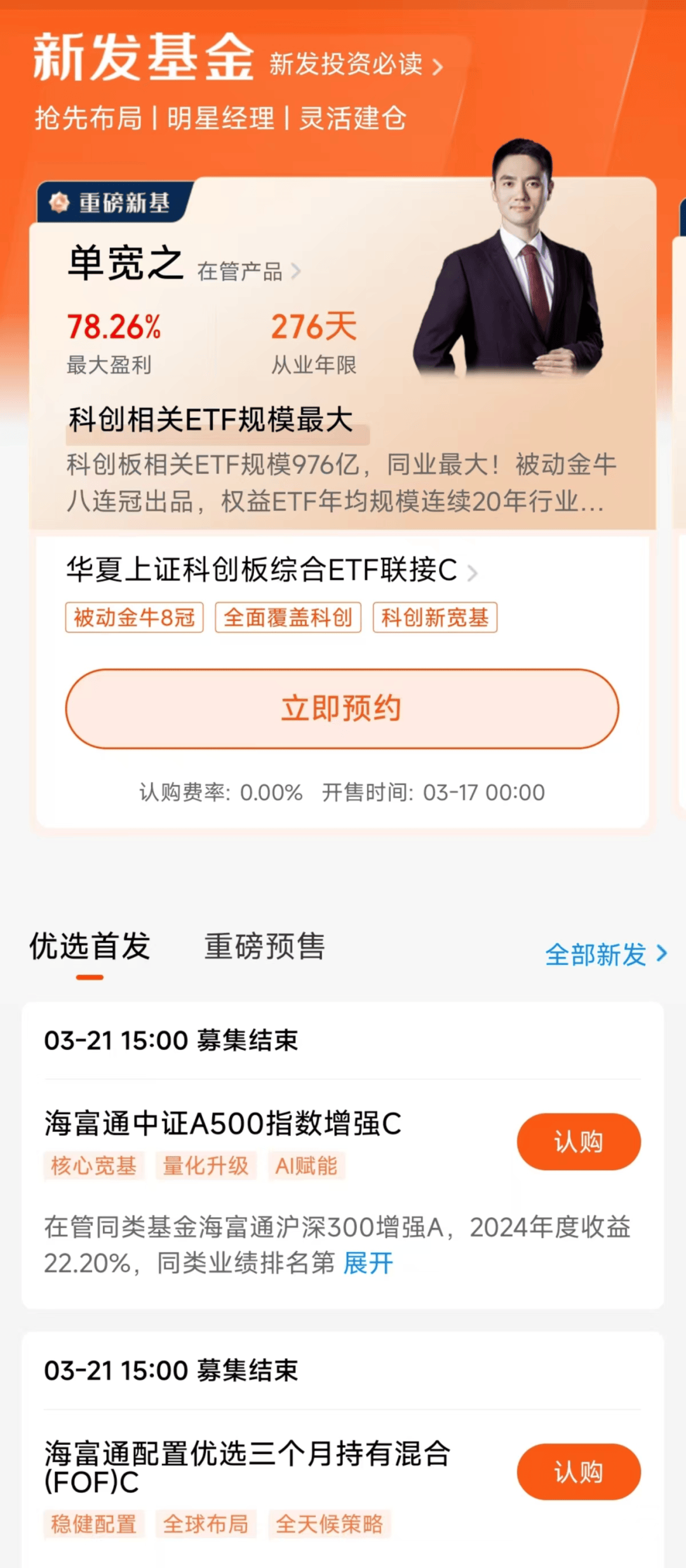View 单宽之's 在管产品

249,272
